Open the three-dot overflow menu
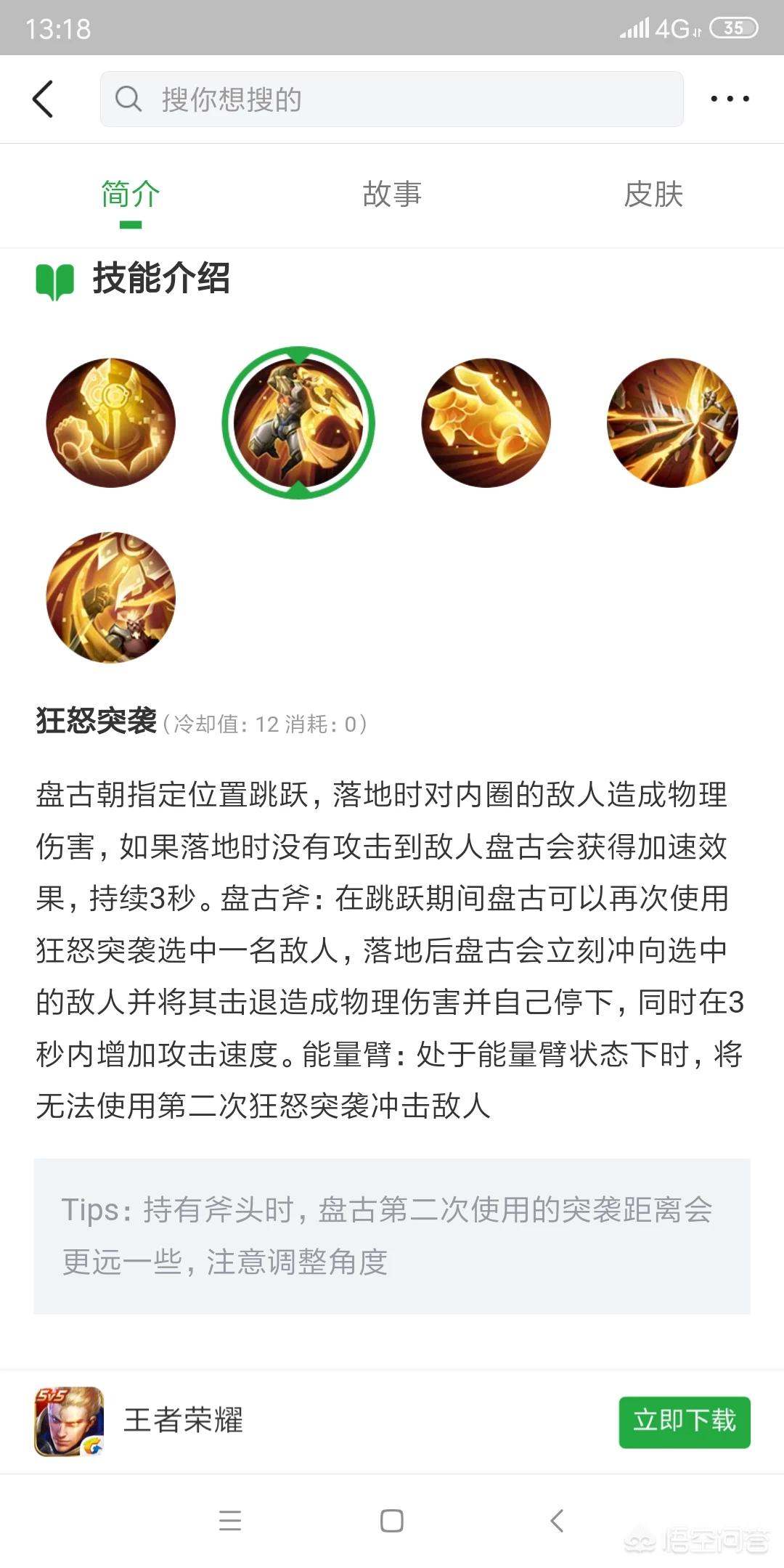The width and height of the screenshot is (784, 1568). coord(730,99)
